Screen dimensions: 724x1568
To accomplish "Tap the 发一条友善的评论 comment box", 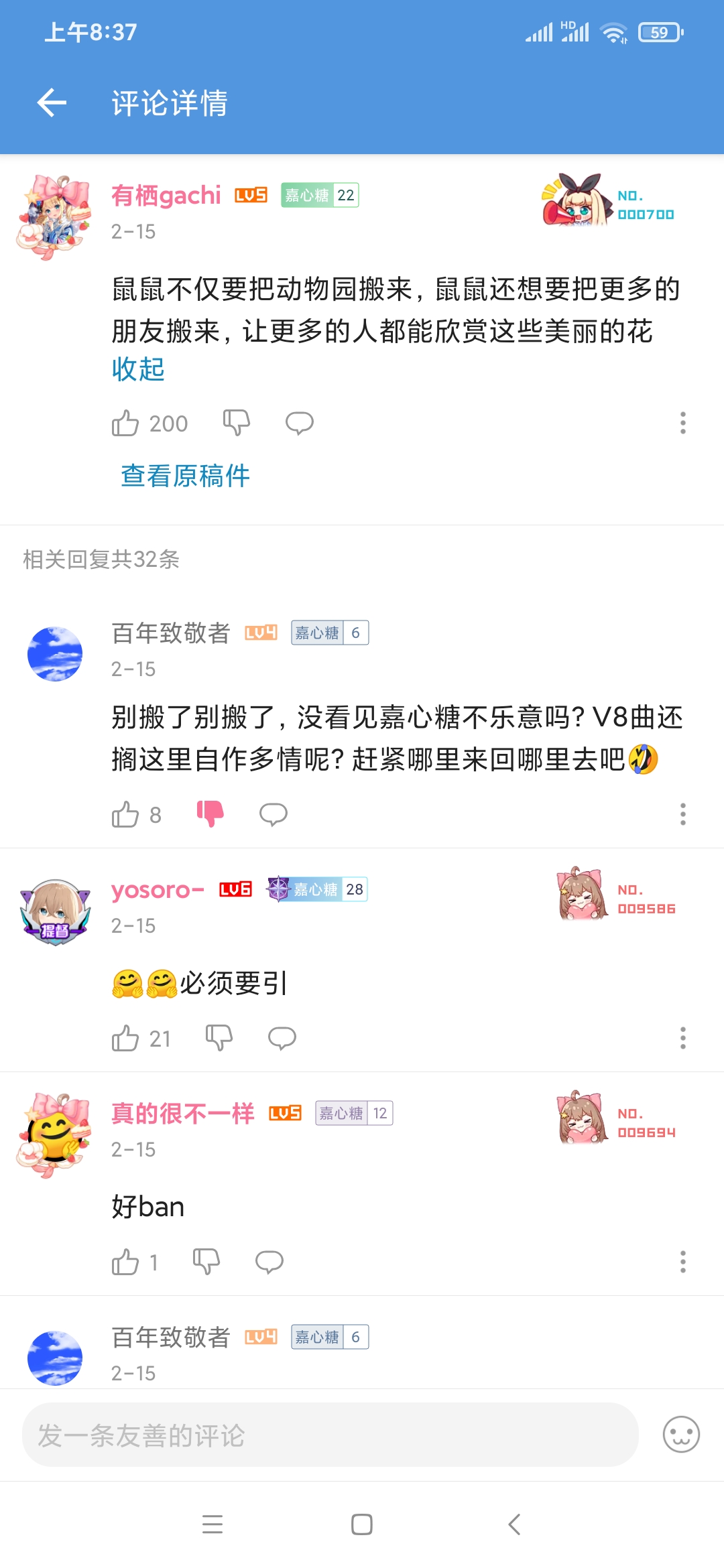I will (330, 1435).
